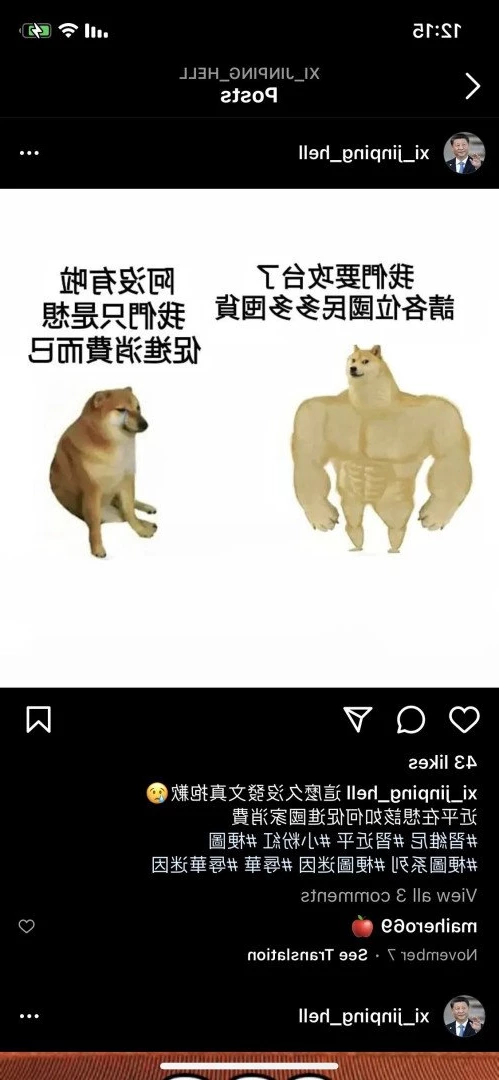Open the 43 likes list
The height and width of the screenshot is (1080, 499).
click(x=442, y=762)
